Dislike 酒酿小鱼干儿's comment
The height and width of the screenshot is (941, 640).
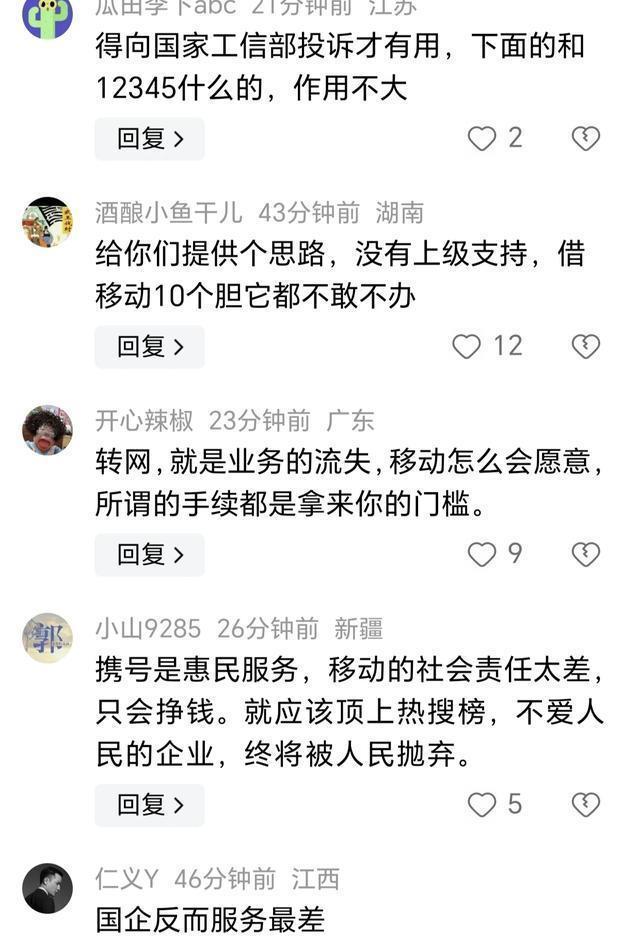click(585, 346)
